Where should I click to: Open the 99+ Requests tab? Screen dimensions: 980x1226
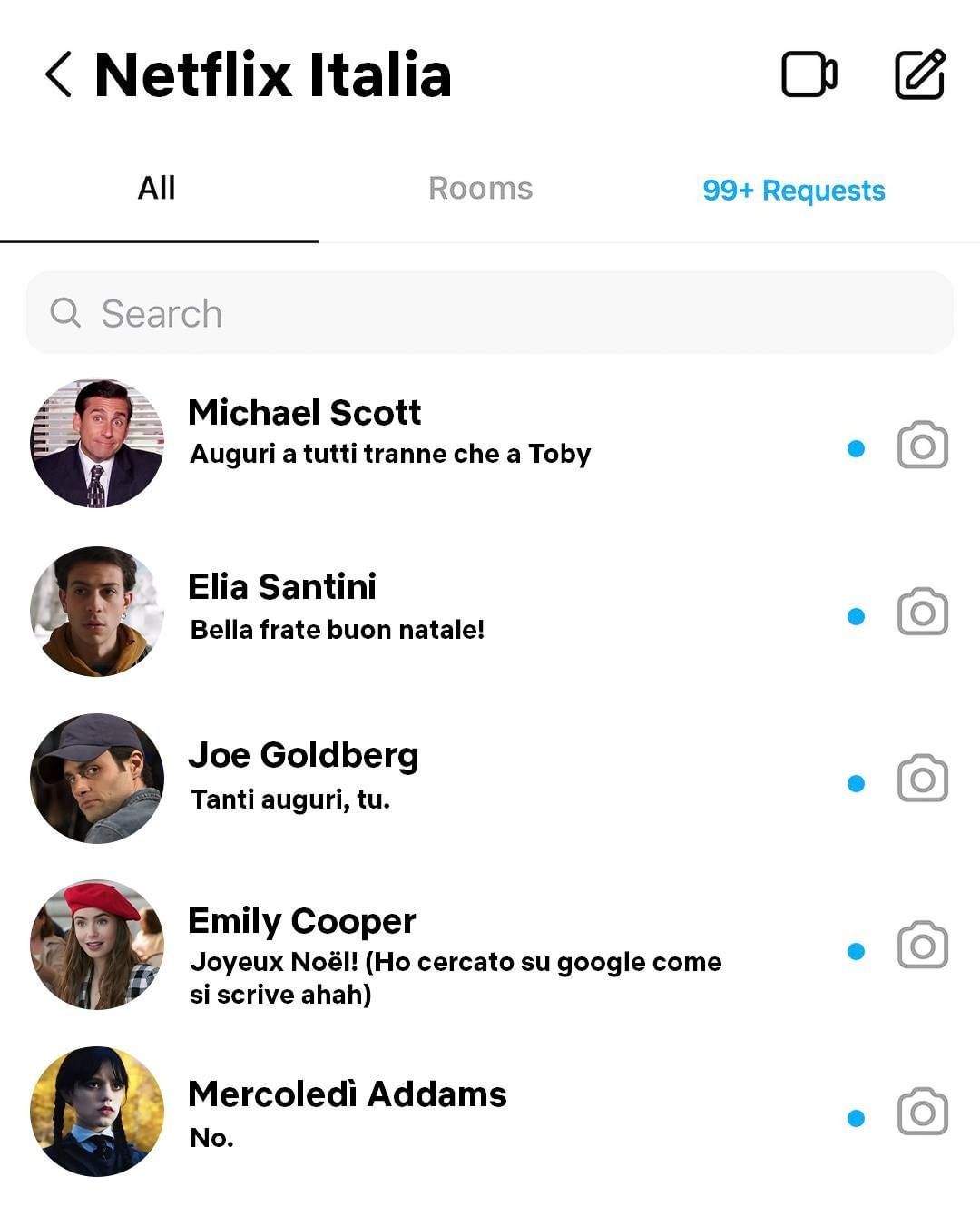tap(793, 191)
